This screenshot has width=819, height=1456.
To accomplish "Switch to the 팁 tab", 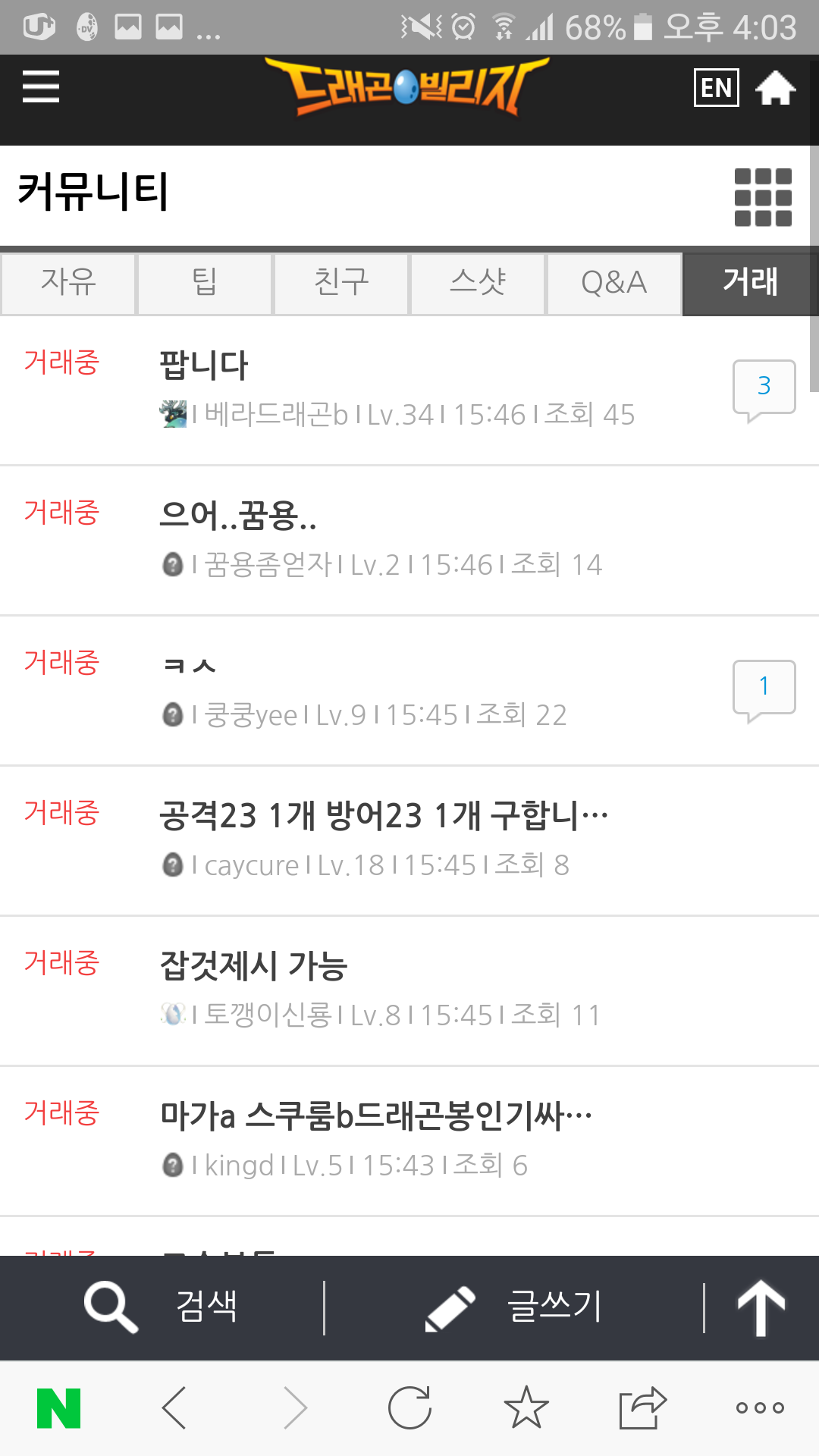I will pyautogui.click(x=205, y=284).
